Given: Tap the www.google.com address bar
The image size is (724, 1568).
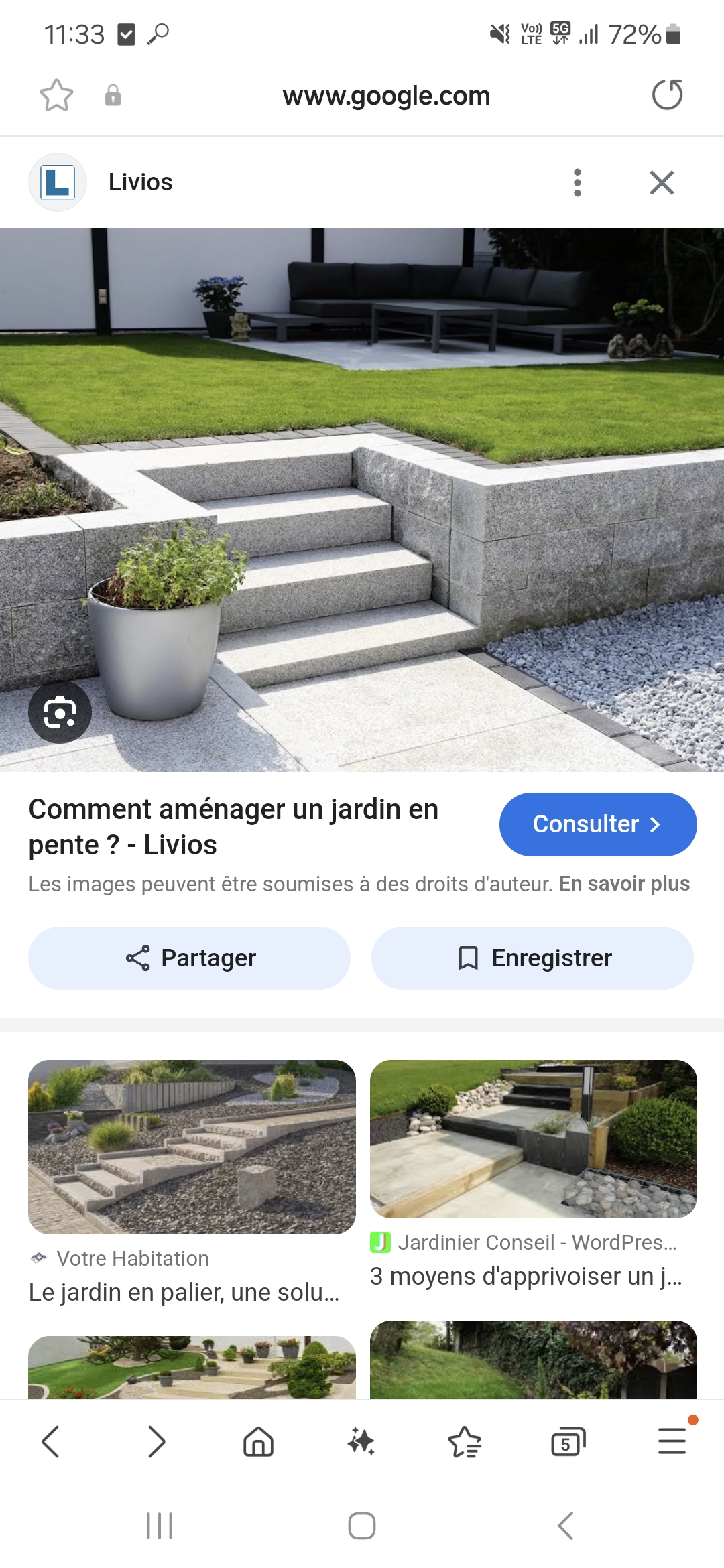Looking at the screenshot, I should click(386, 96).
